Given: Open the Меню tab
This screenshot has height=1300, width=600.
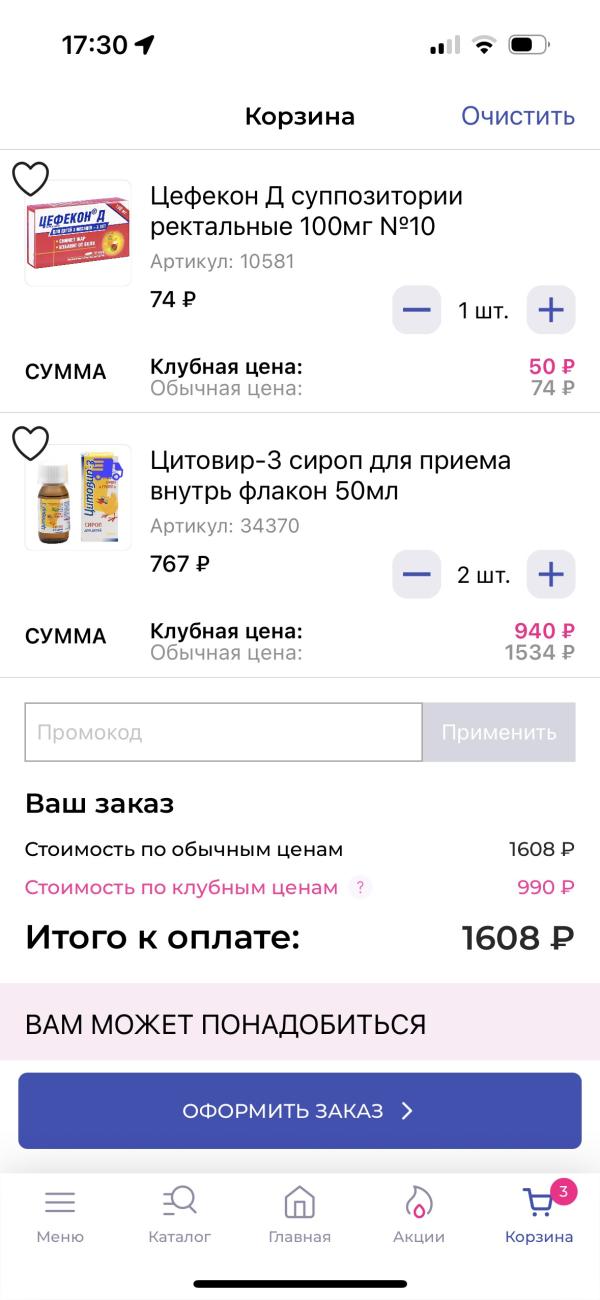Looking at the screenshot, I should click(x=60, y=1214).
